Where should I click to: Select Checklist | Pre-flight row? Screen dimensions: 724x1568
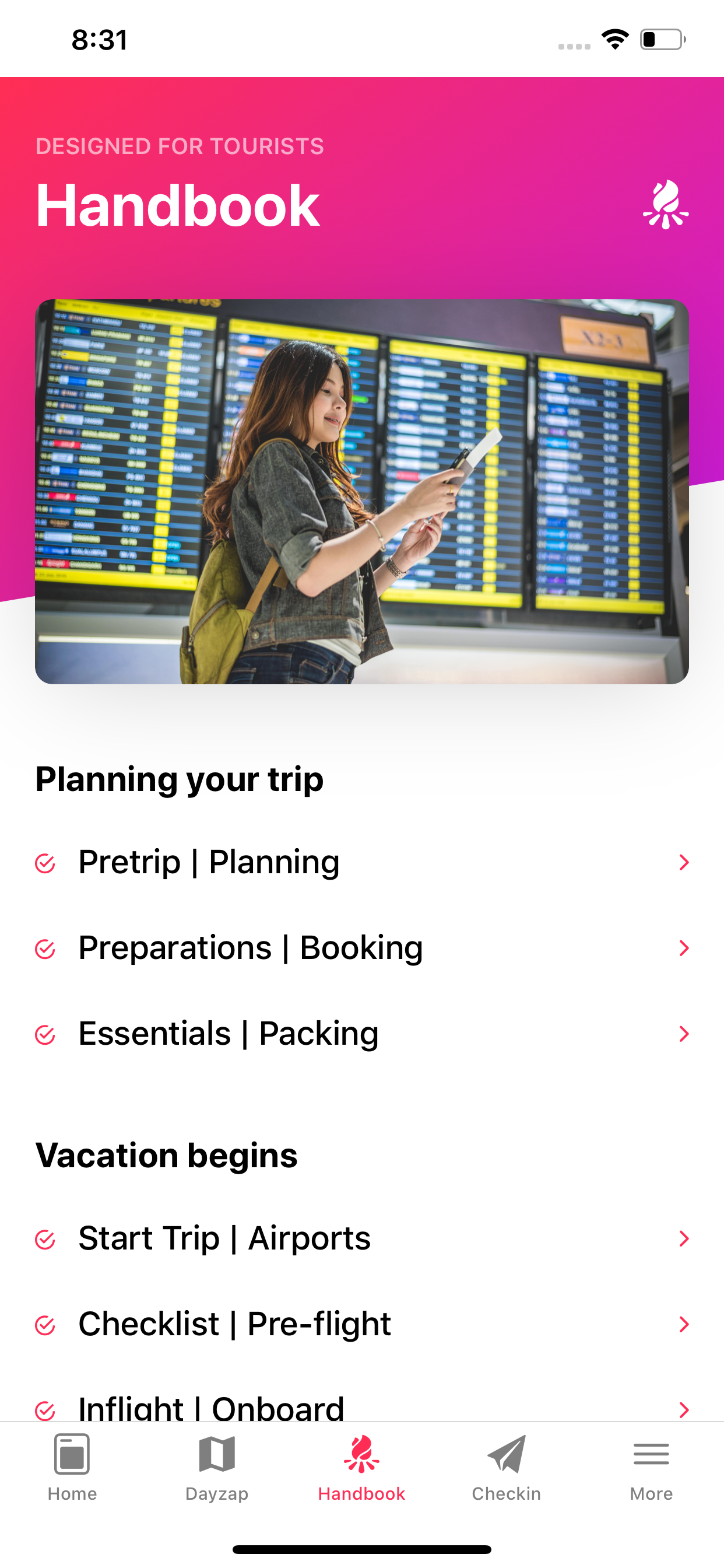click(361, 1324)
